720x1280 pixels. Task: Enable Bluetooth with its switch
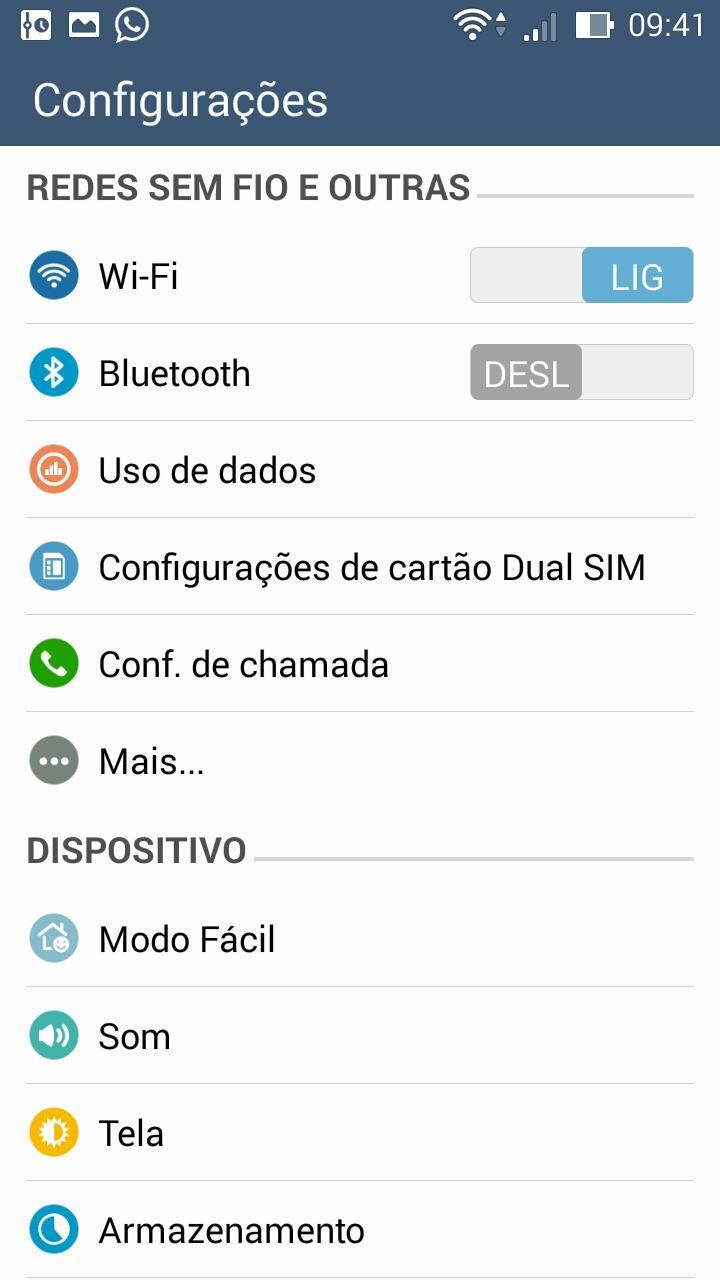[581, 371]
